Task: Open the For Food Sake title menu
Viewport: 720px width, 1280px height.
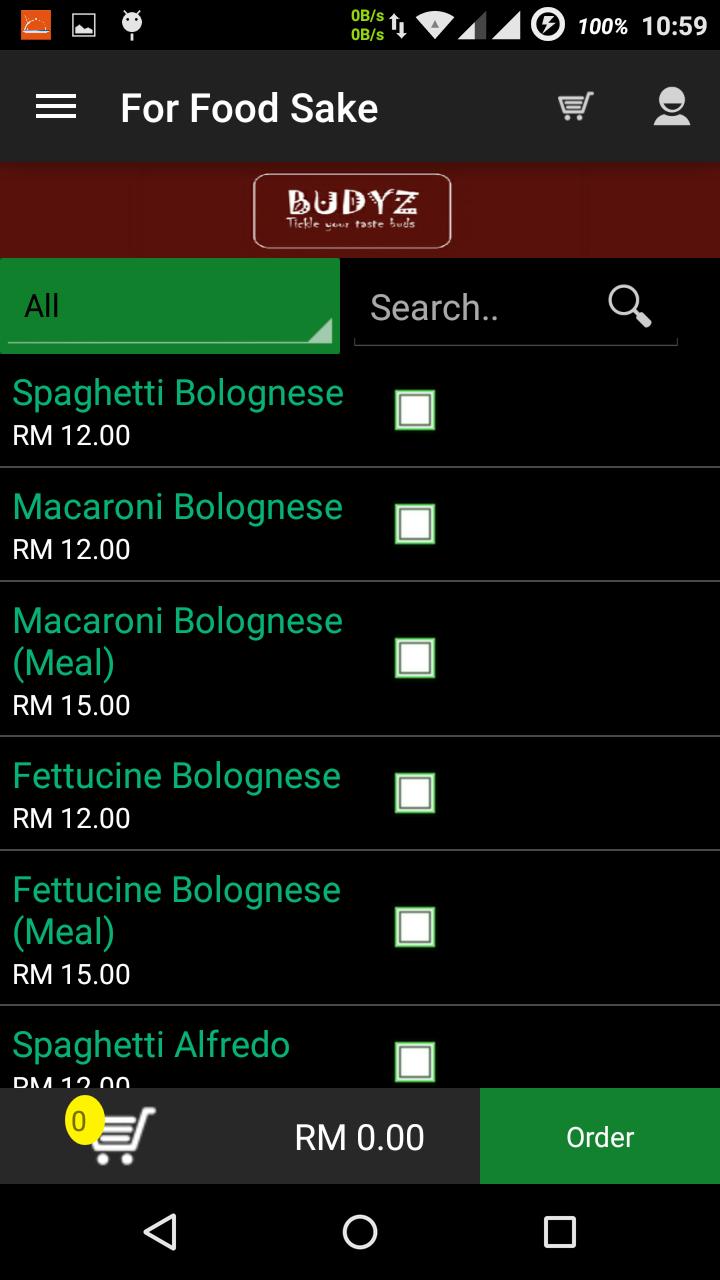Action: [249, 106]
